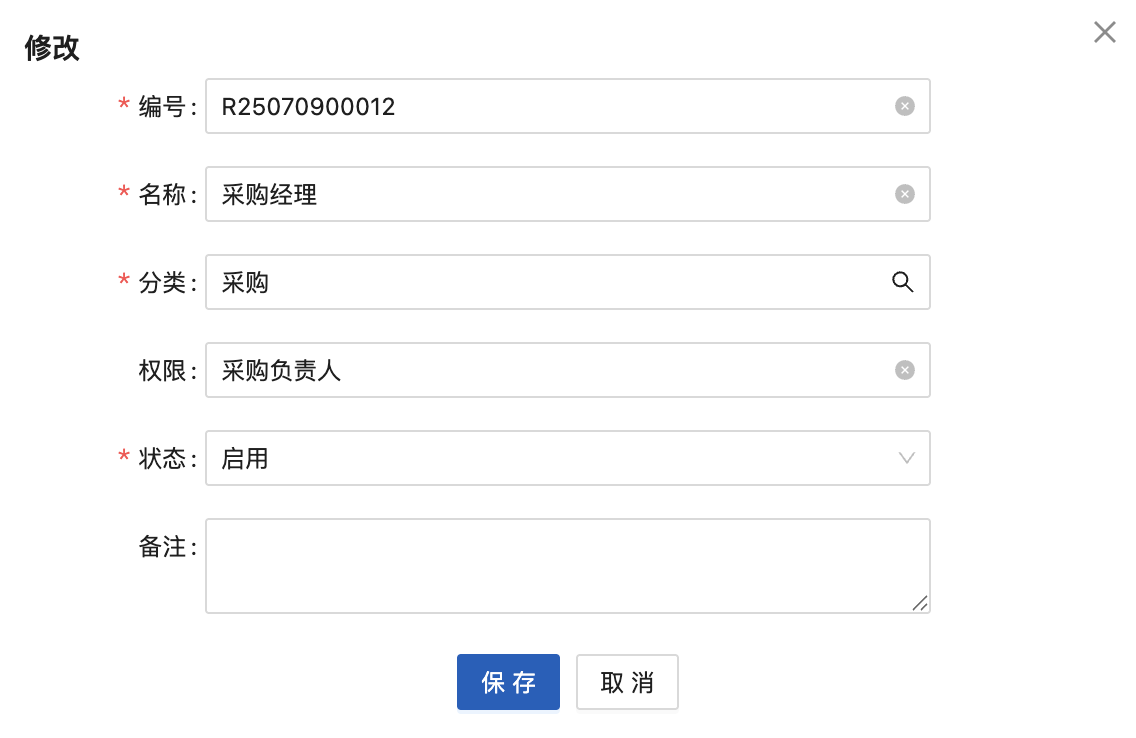Expand the 状态 dropdown
The image size is (1136, 738).
click(906, 458)
